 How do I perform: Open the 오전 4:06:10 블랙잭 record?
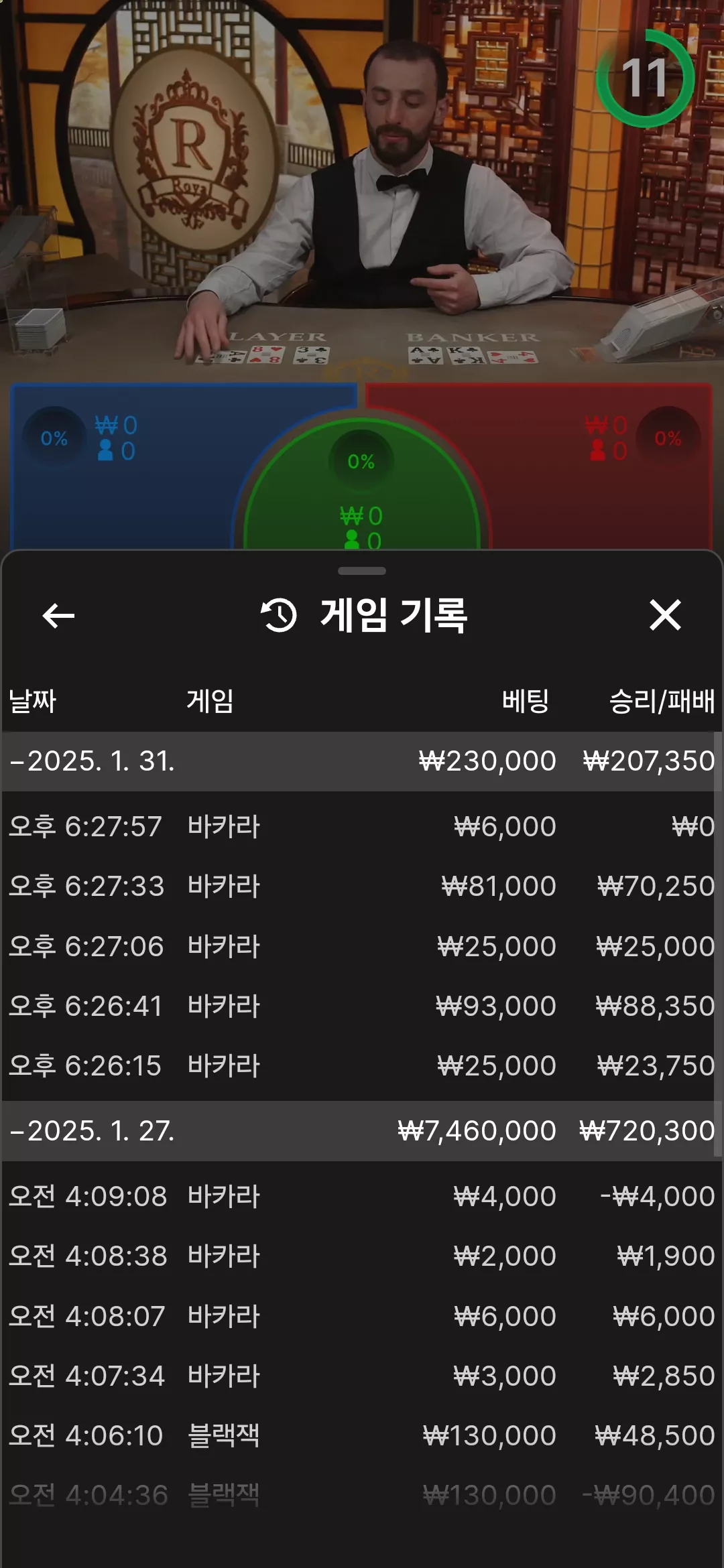coord(362,1435)
